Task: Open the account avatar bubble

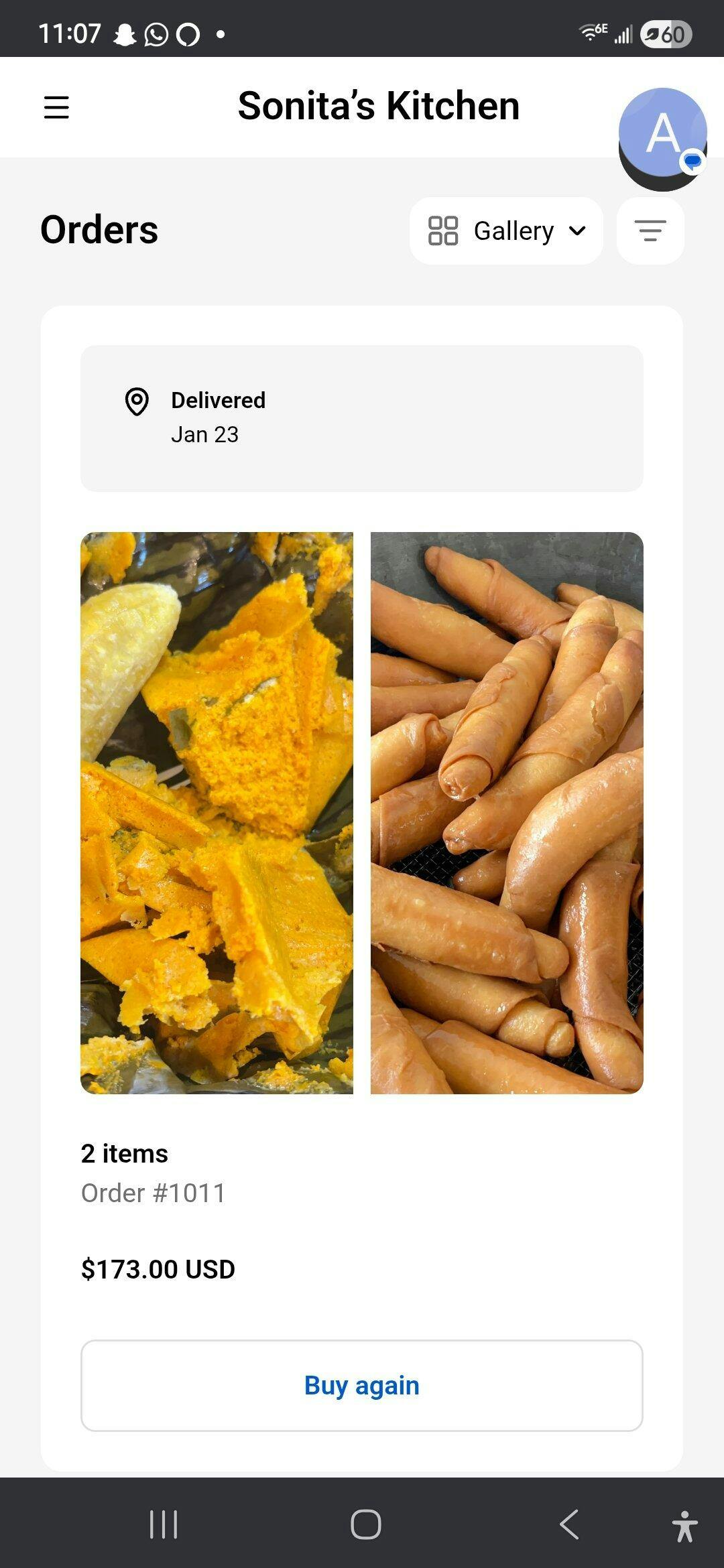Action: (x=662, y=134)
